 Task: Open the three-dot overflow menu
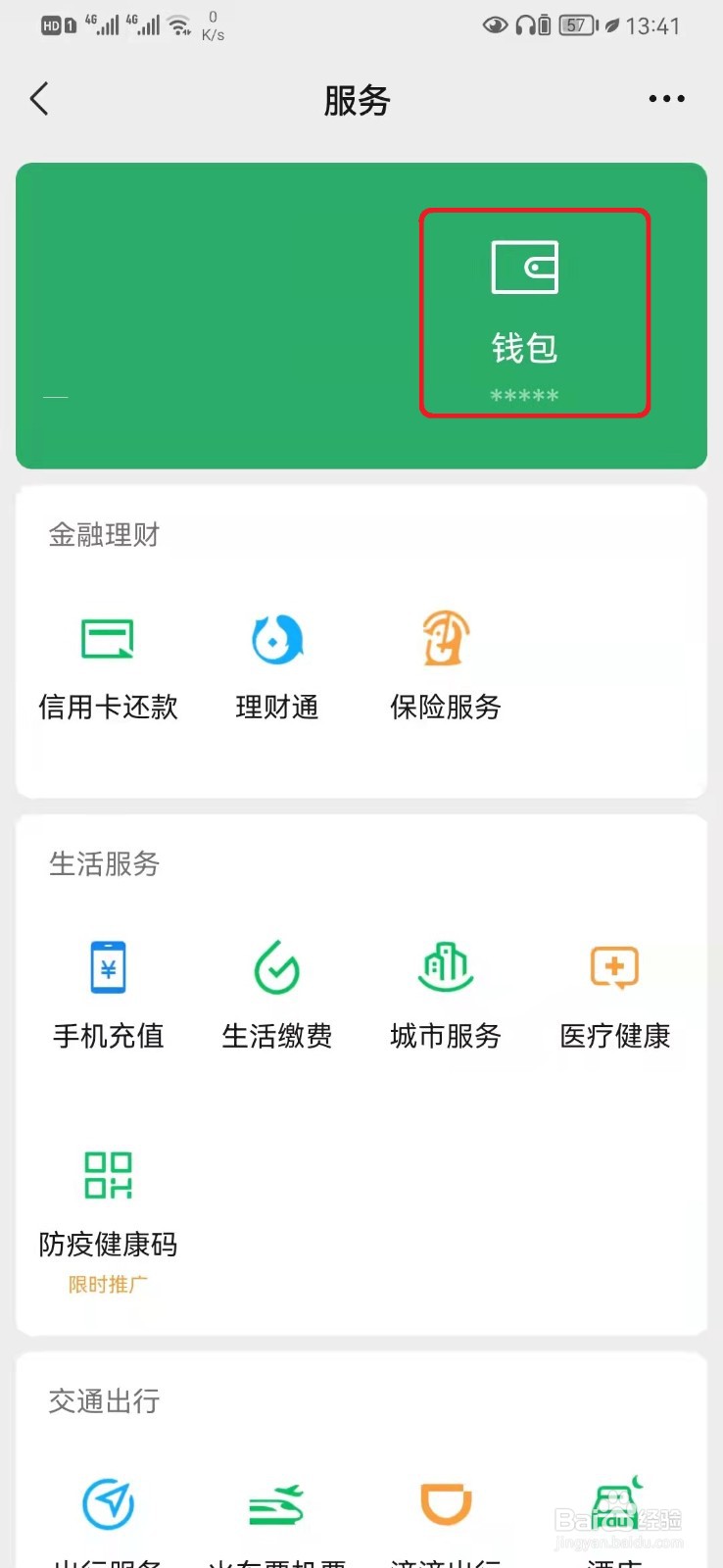click(x=666, y=99)
